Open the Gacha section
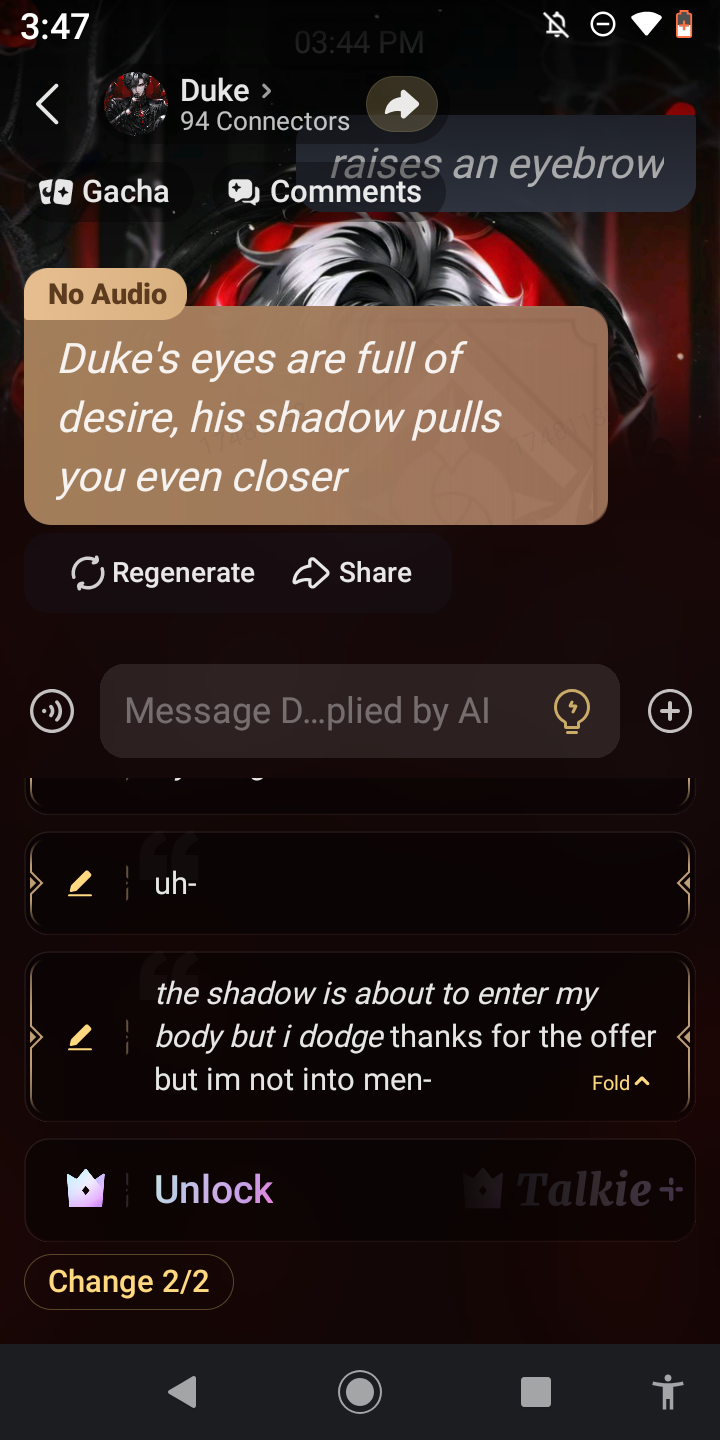Viewport: 720px width, 1440px height. pos(104,191)
